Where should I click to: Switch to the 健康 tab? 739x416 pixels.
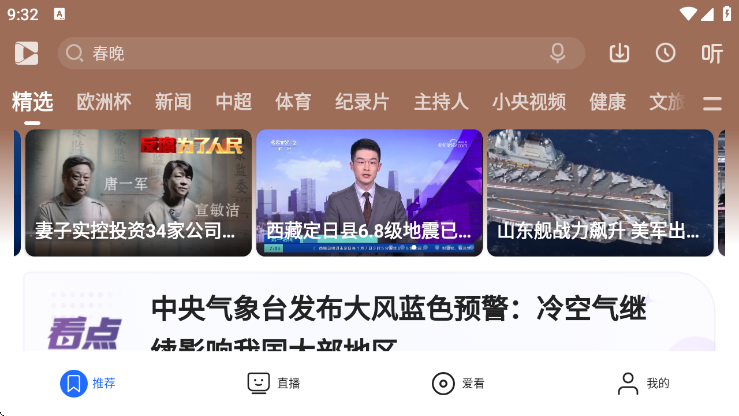pos(607,102)
